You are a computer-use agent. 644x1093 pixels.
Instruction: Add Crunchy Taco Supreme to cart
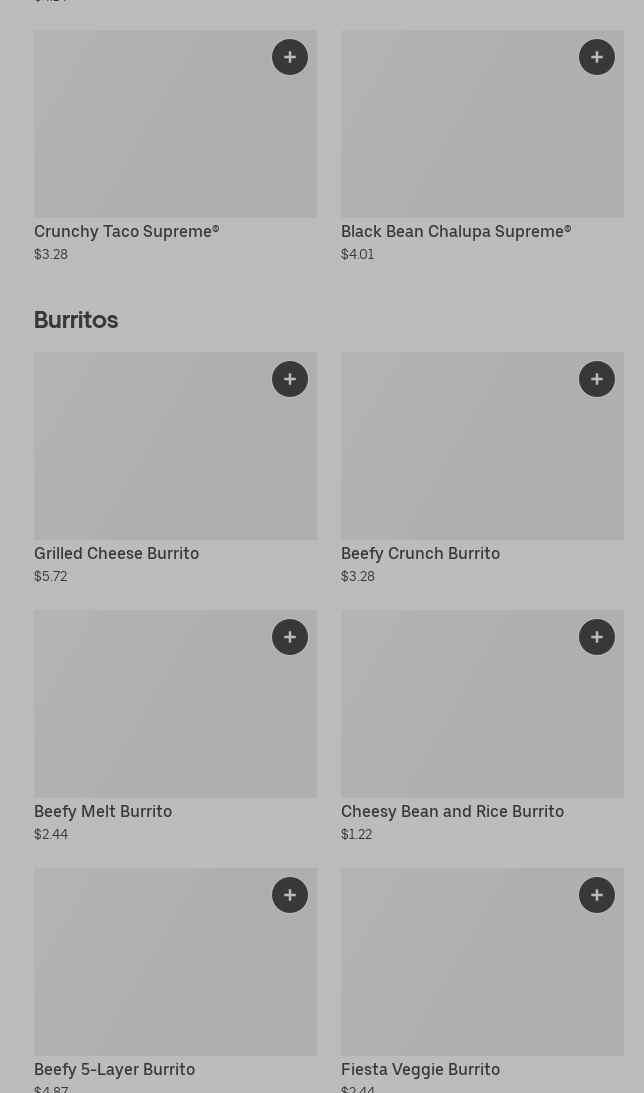click(x=290, y=57)
